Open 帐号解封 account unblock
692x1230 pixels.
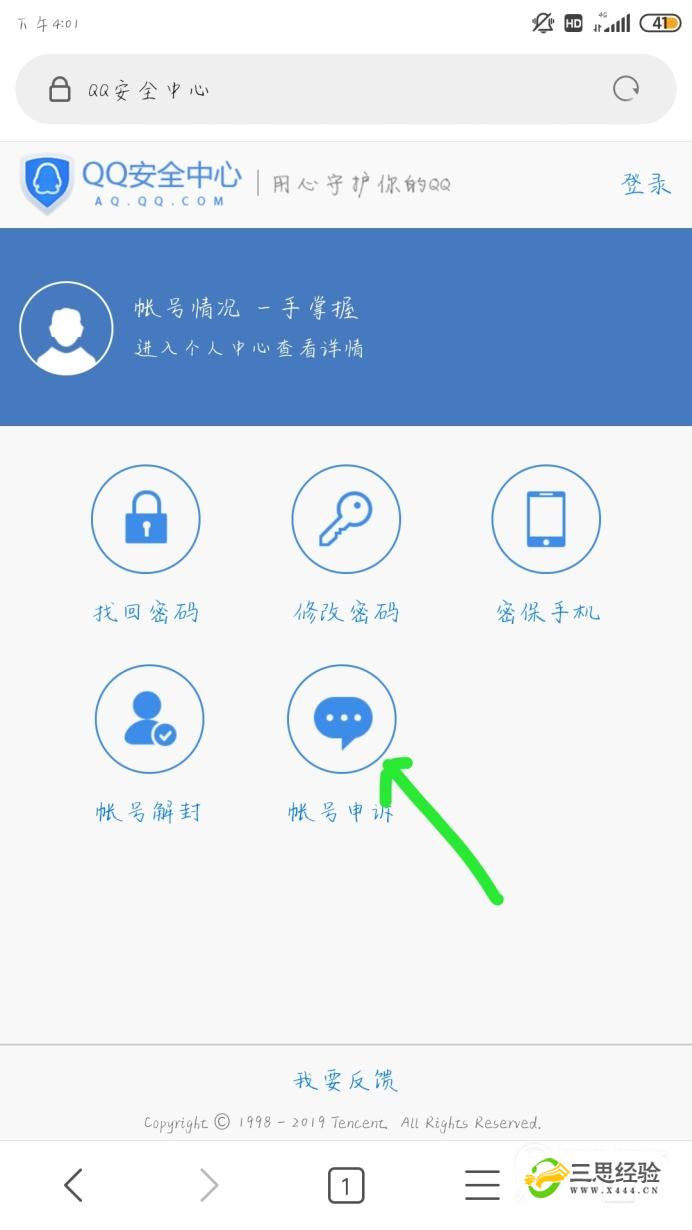(x=149, y=719)
